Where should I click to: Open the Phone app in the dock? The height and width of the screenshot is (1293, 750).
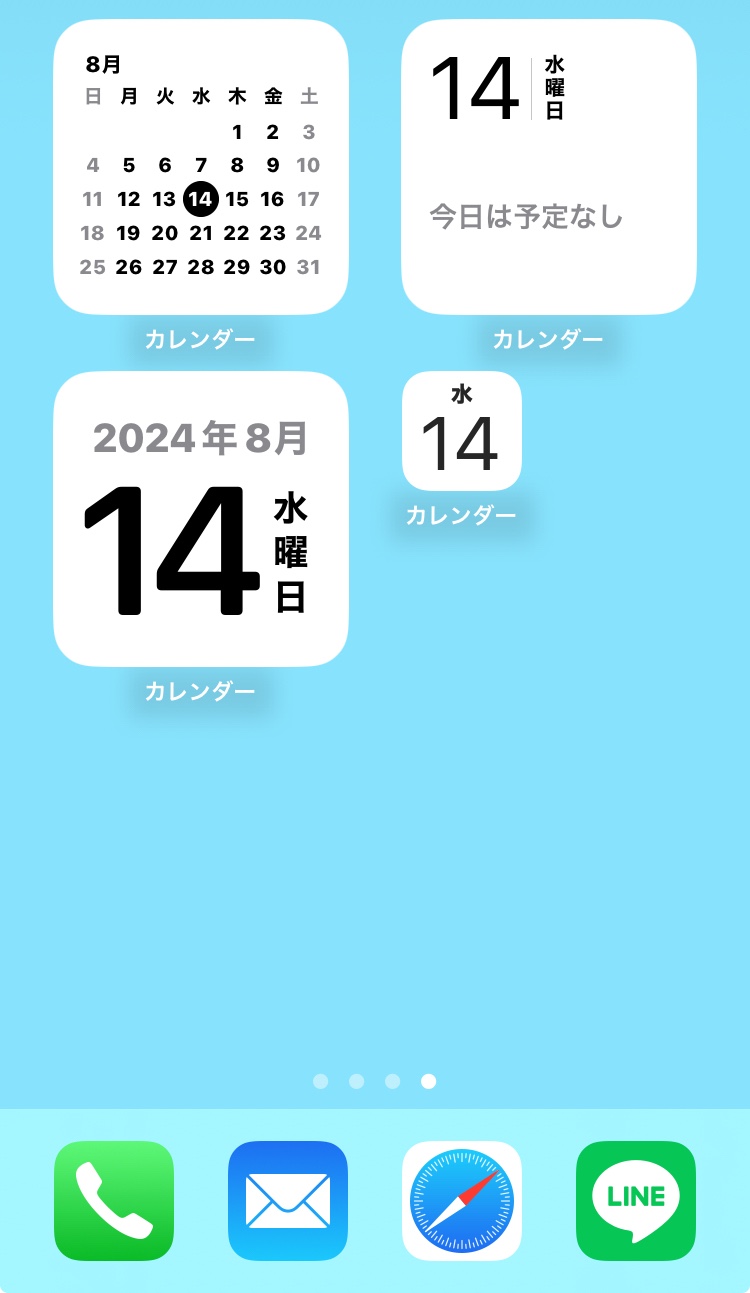114,1200
